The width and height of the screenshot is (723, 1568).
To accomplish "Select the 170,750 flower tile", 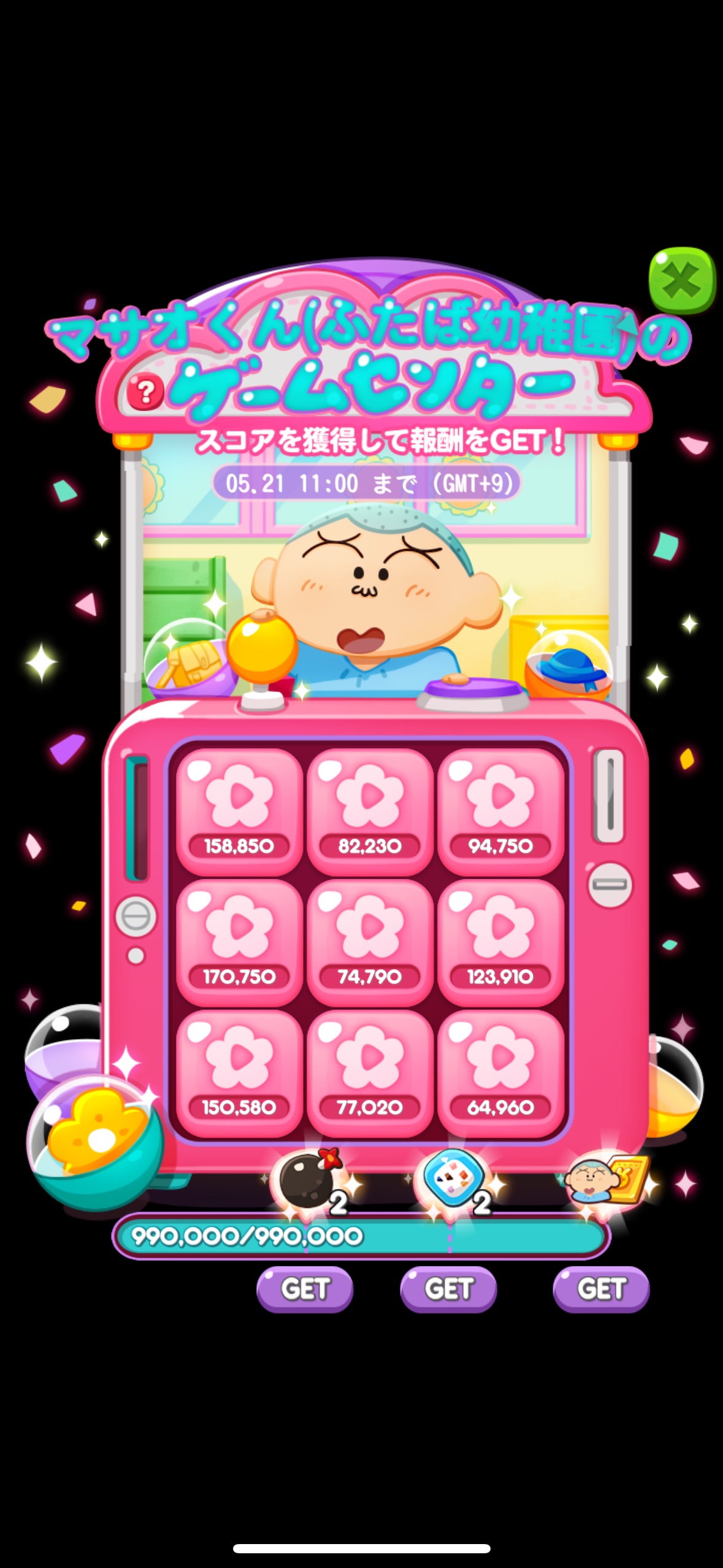I will pos(239,942).
